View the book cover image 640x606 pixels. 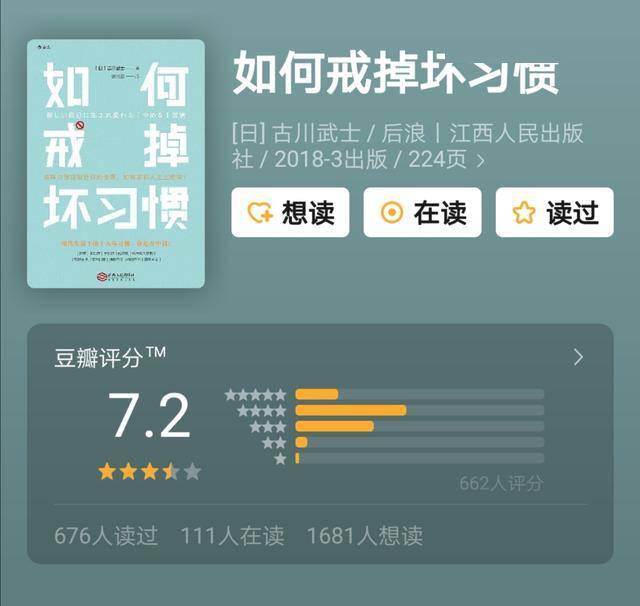click(116, 164)
